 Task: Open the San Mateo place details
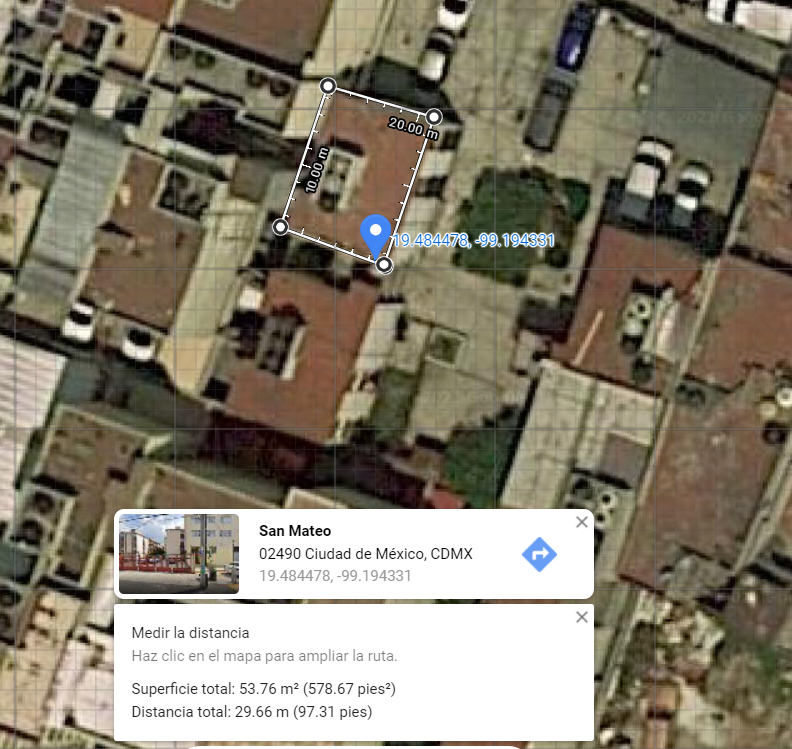(x=294, y=531)
